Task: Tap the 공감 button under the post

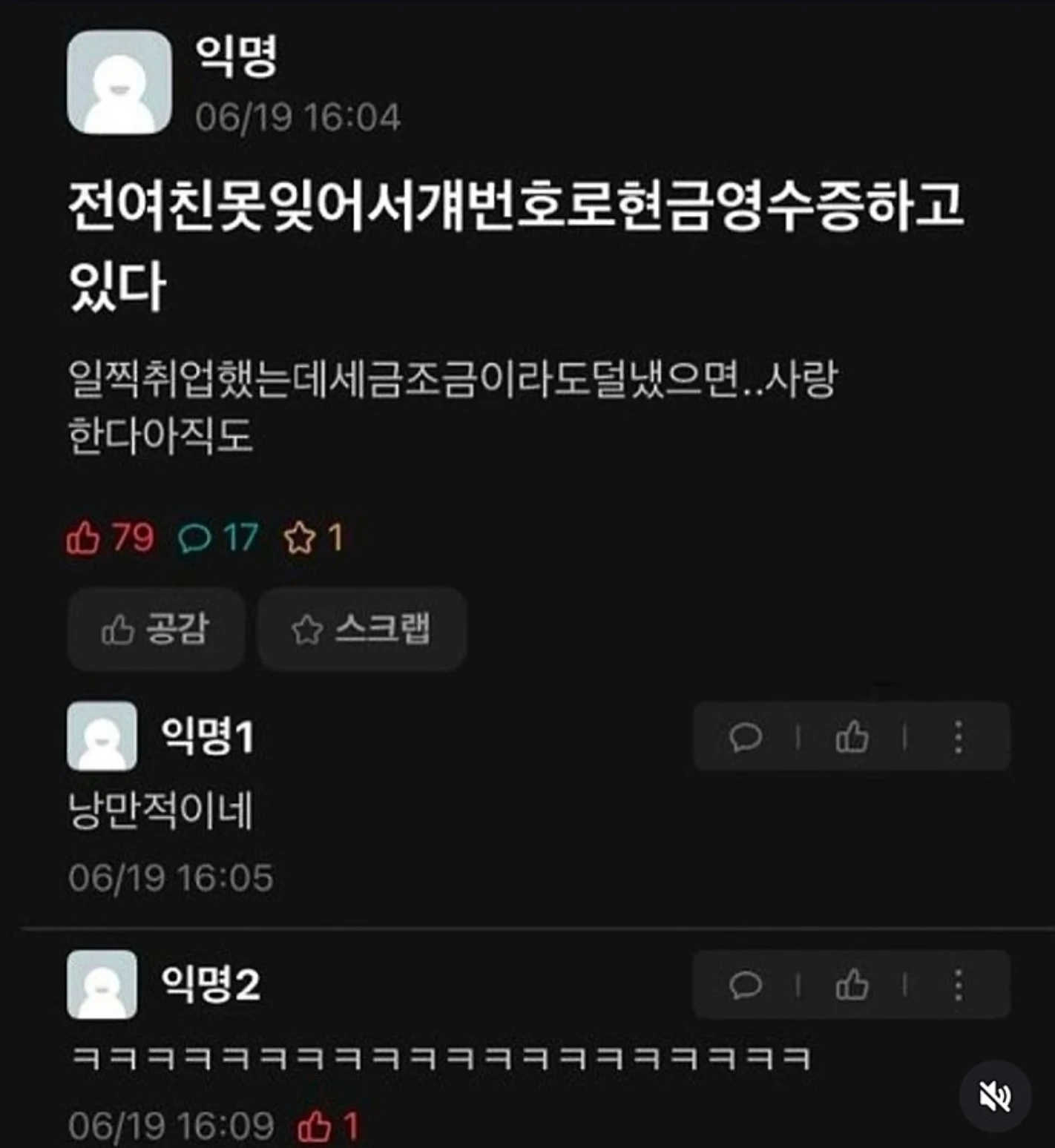Action: [x=156, y=630]
